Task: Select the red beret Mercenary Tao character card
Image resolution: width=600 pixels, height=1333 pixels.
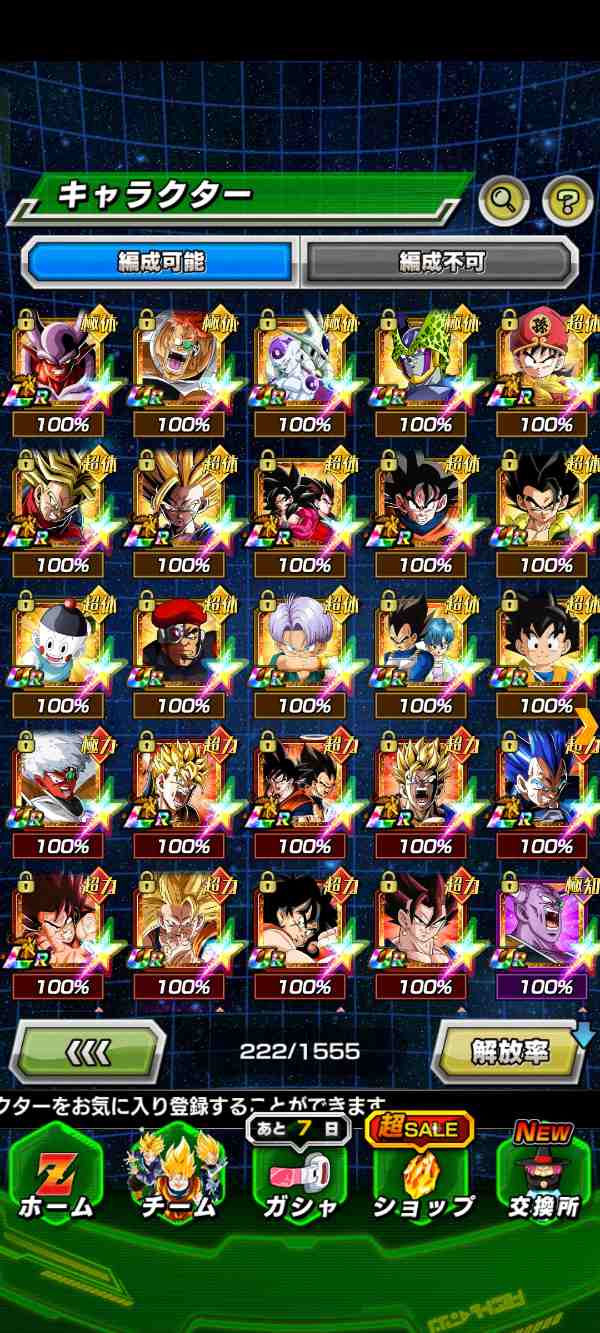Action: tap(182, 645)
